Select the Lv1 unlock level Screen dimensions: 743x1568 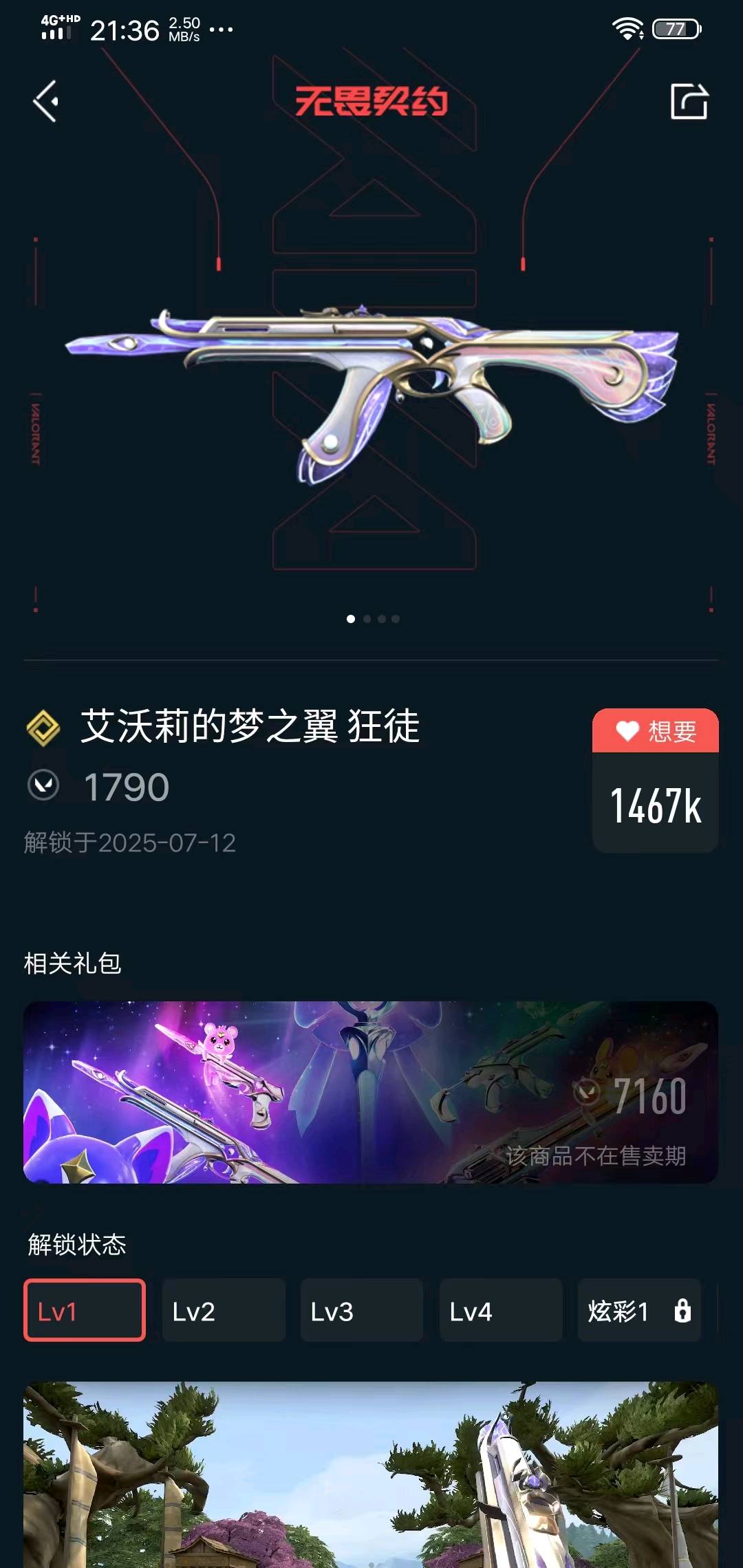85,1310
